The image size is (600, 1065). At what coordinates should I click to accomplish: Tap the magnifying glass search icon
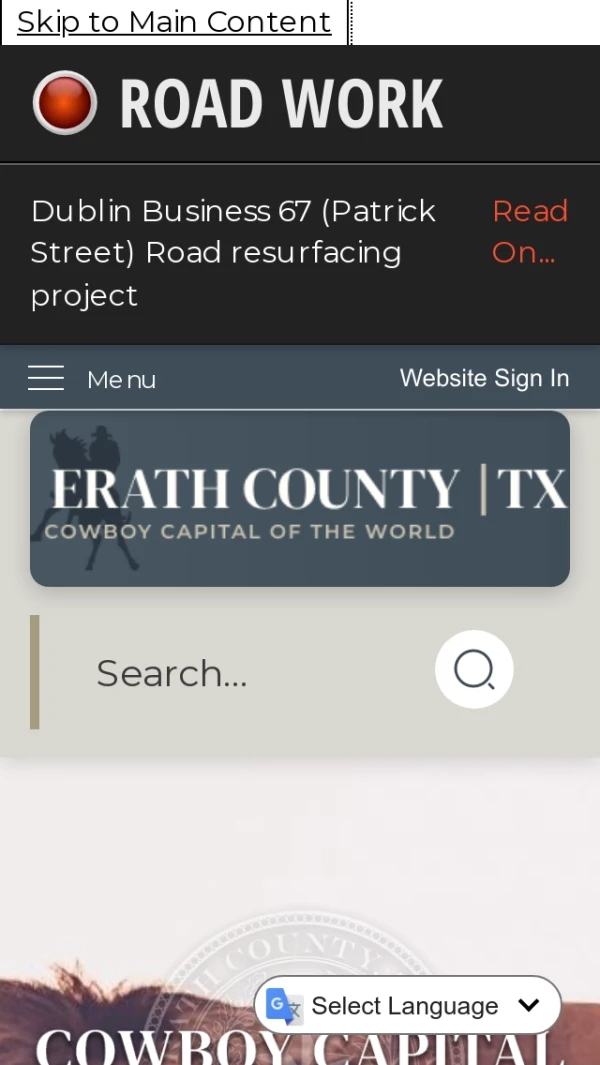coord(474,670)
